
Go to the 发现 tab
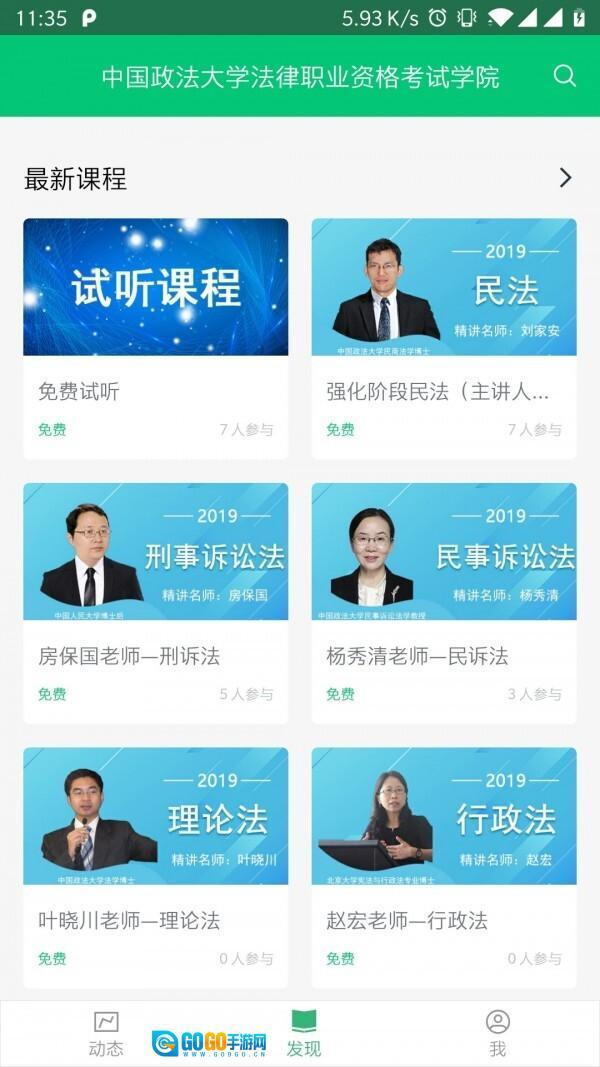(x=304, y=1033)
